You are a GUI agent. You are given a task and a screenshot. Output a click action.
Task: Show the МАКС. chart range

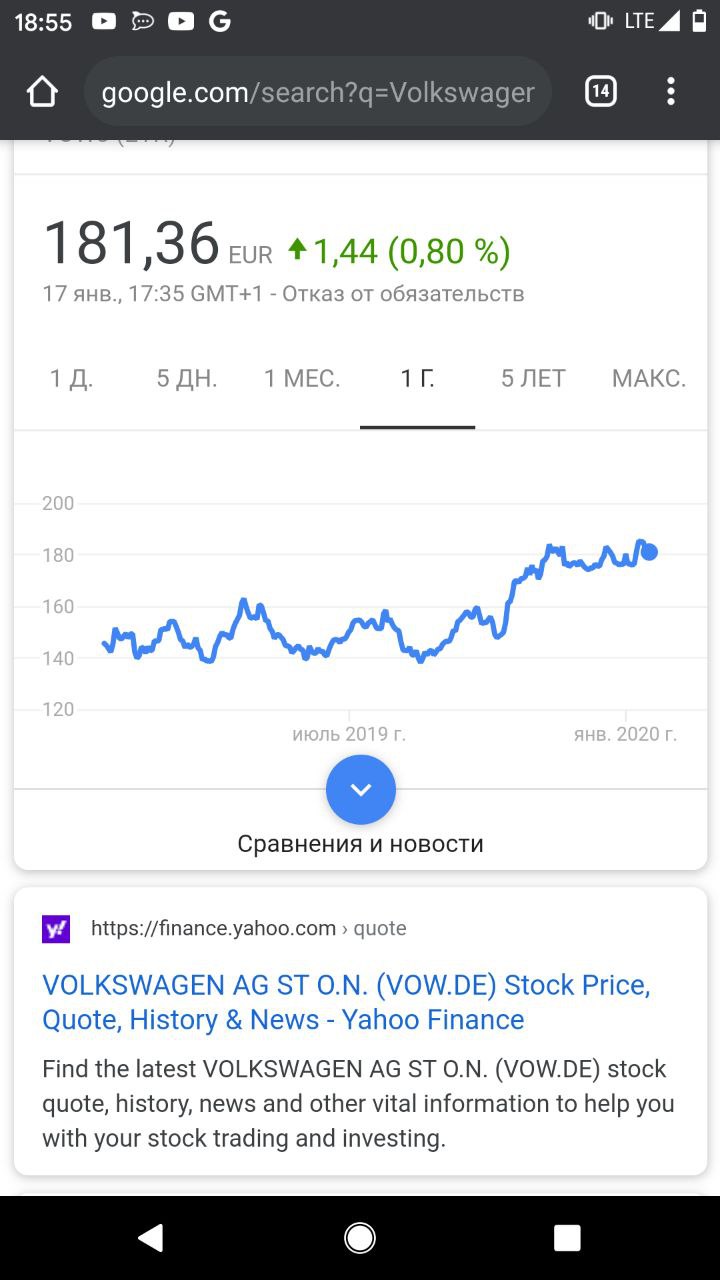pyautogui.click(x=649, y=379)
